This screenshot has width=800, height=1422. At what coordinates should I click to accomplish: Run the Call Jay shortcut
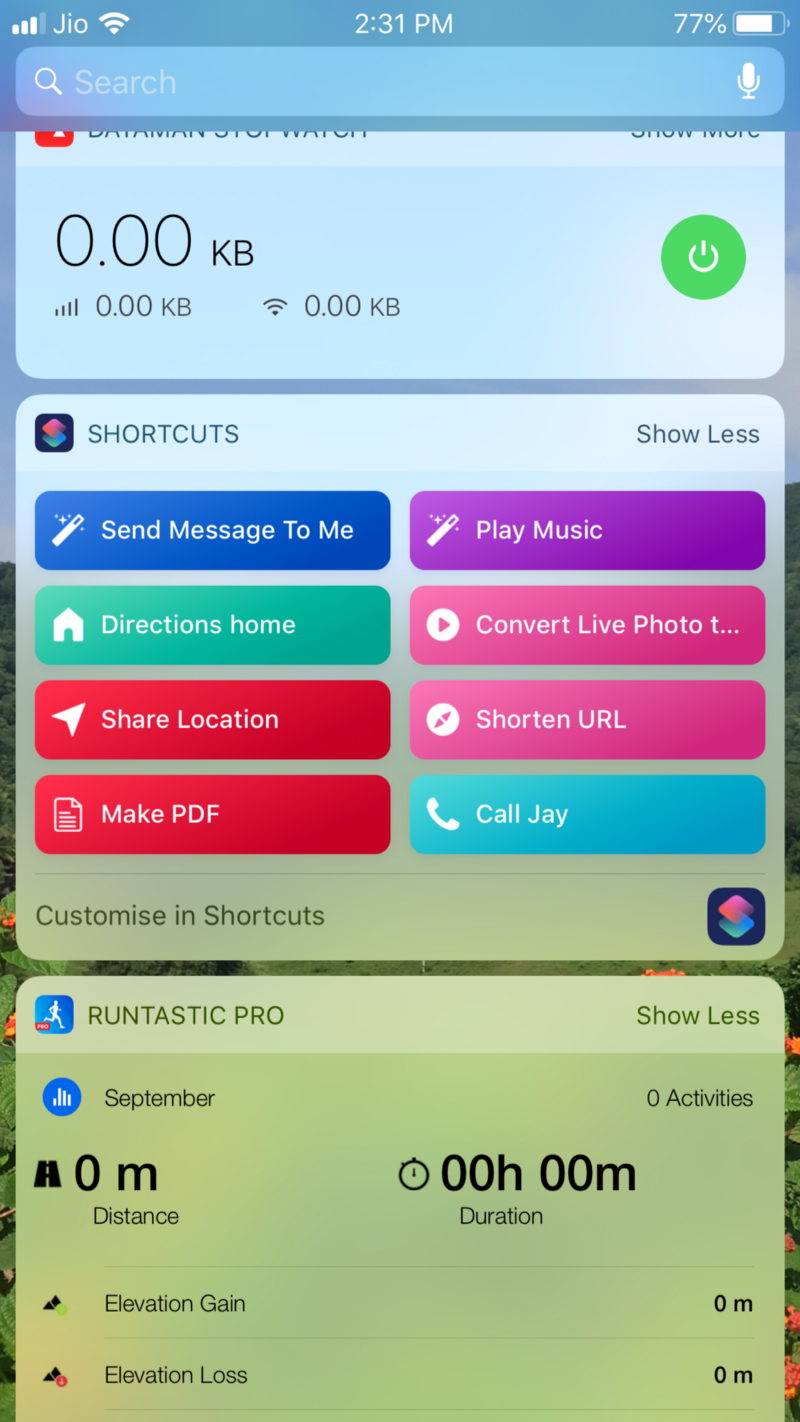(587, 814)
